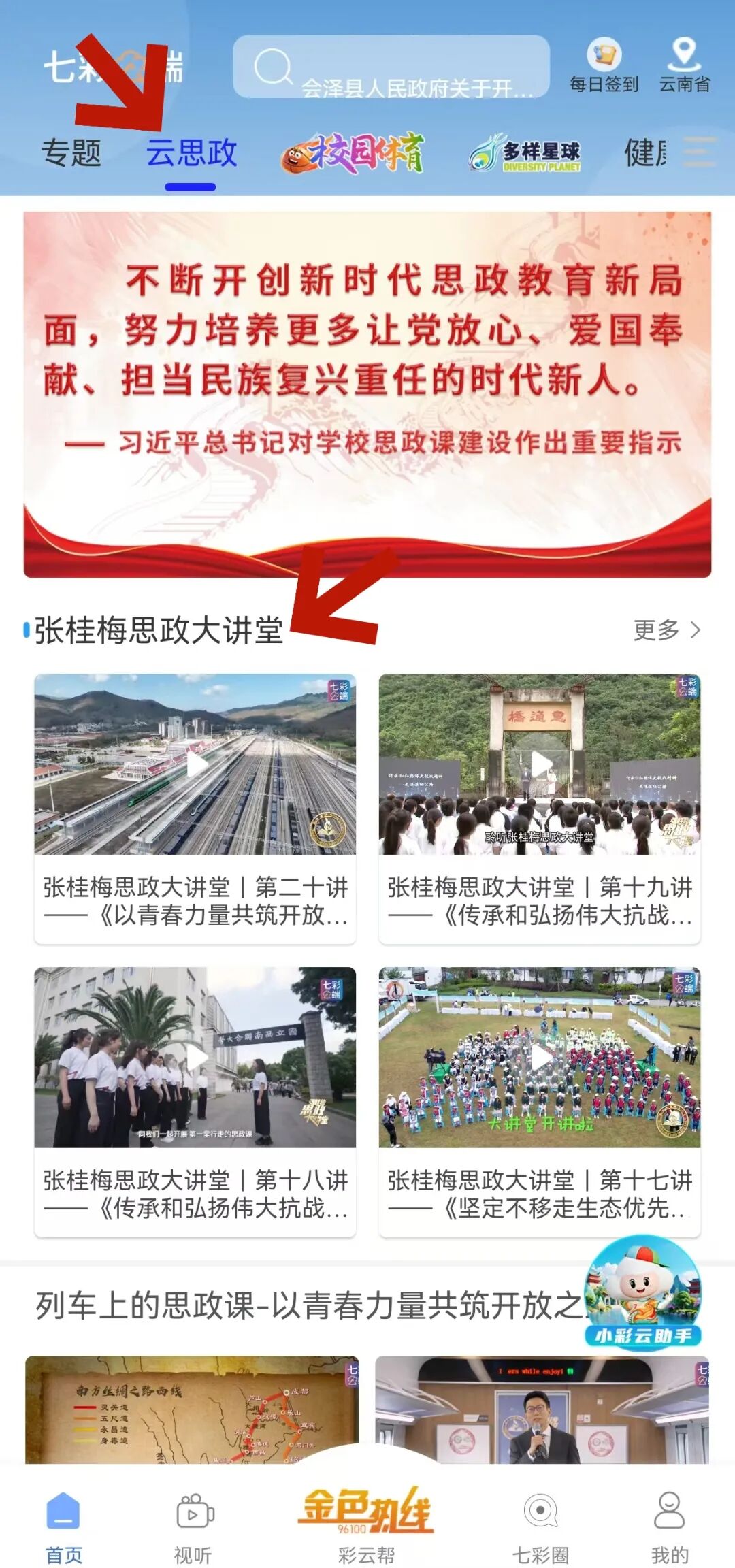735x1568 pixels.
Task: Launch the 小彩云助手 assistant
Action: [642, 1293]
